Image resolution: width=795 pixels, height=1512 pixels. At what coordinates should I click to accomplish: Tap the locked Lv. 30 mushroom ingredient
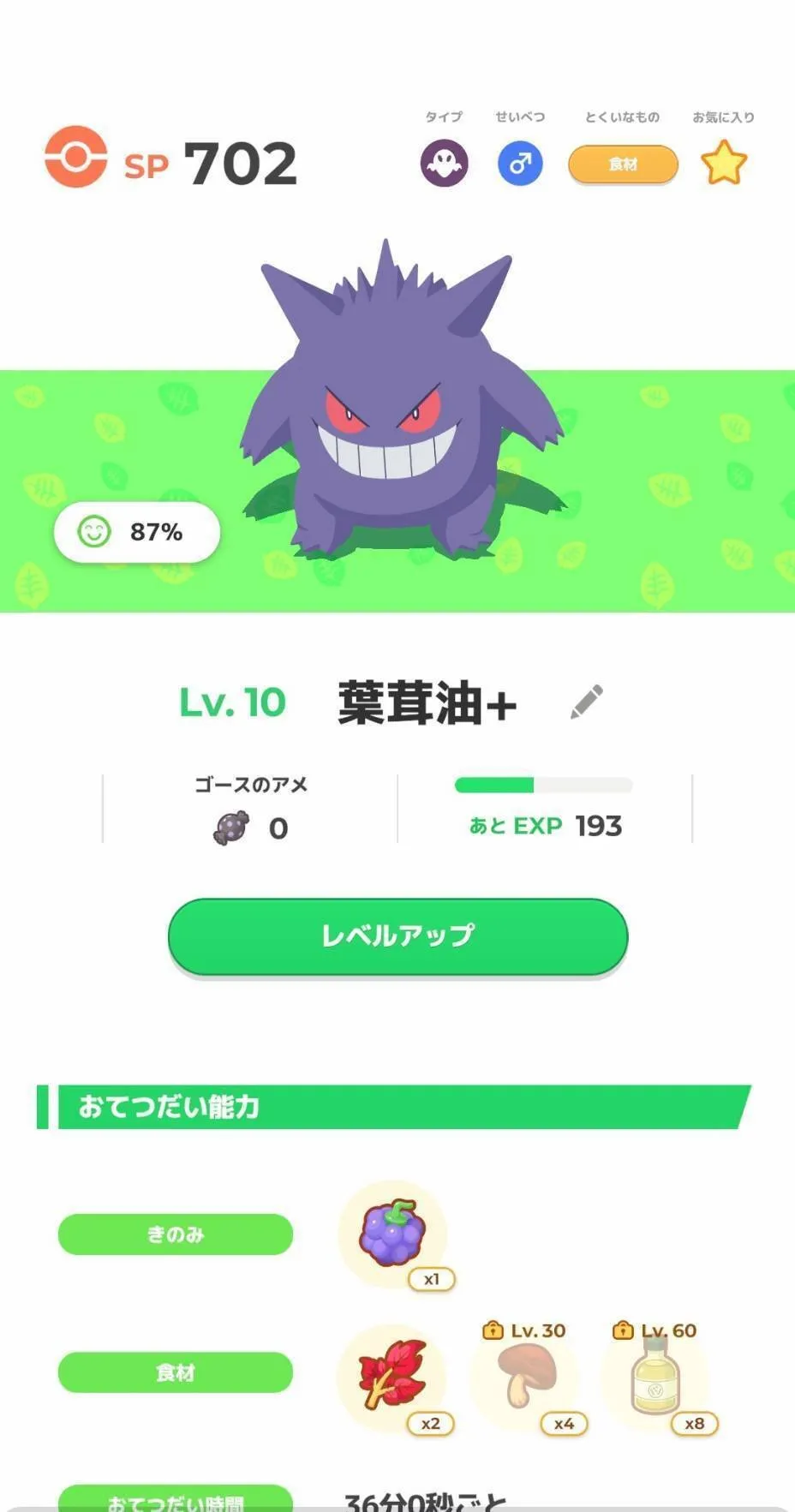(x=524, y=1376)
